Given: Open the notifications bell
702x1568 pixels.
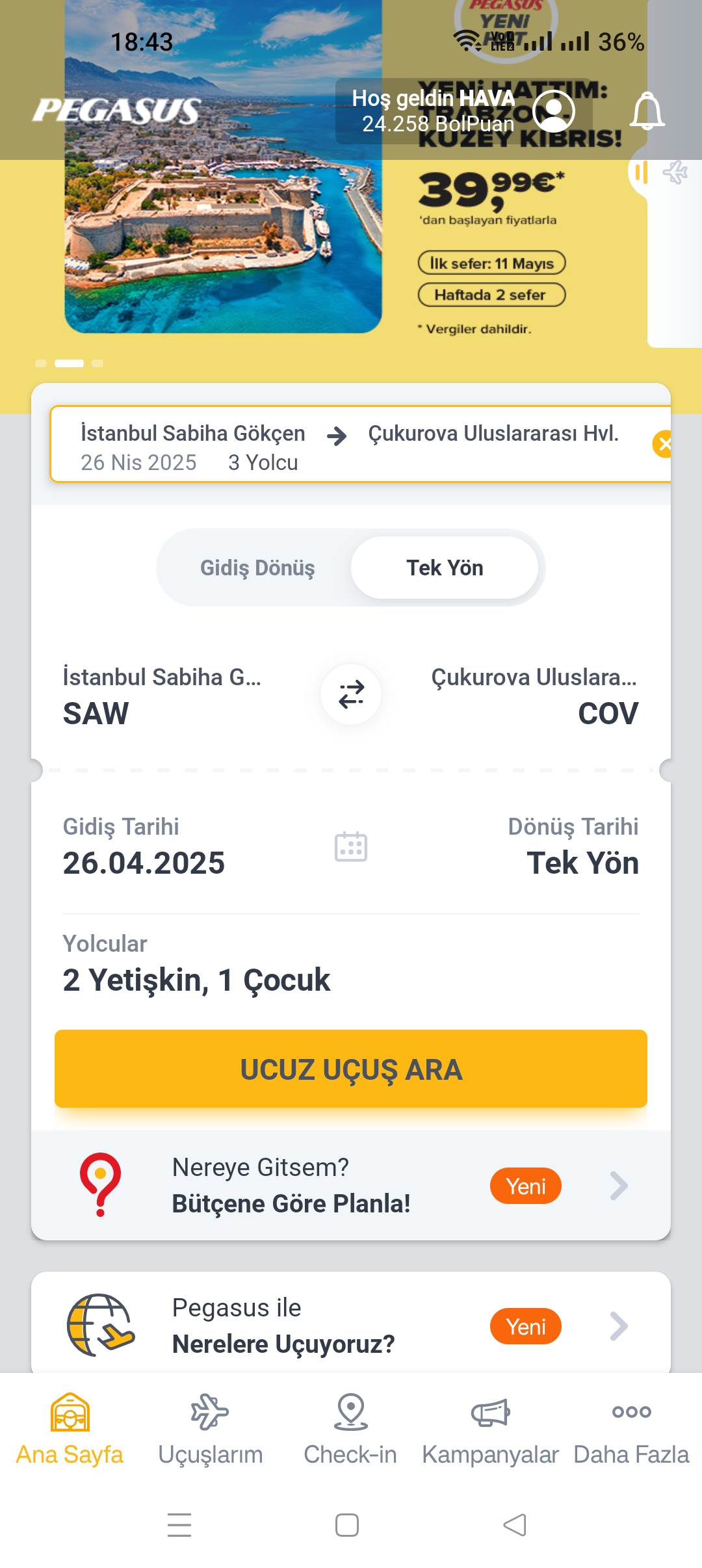Looking at the screenshot, I should (x=647, y=111).
